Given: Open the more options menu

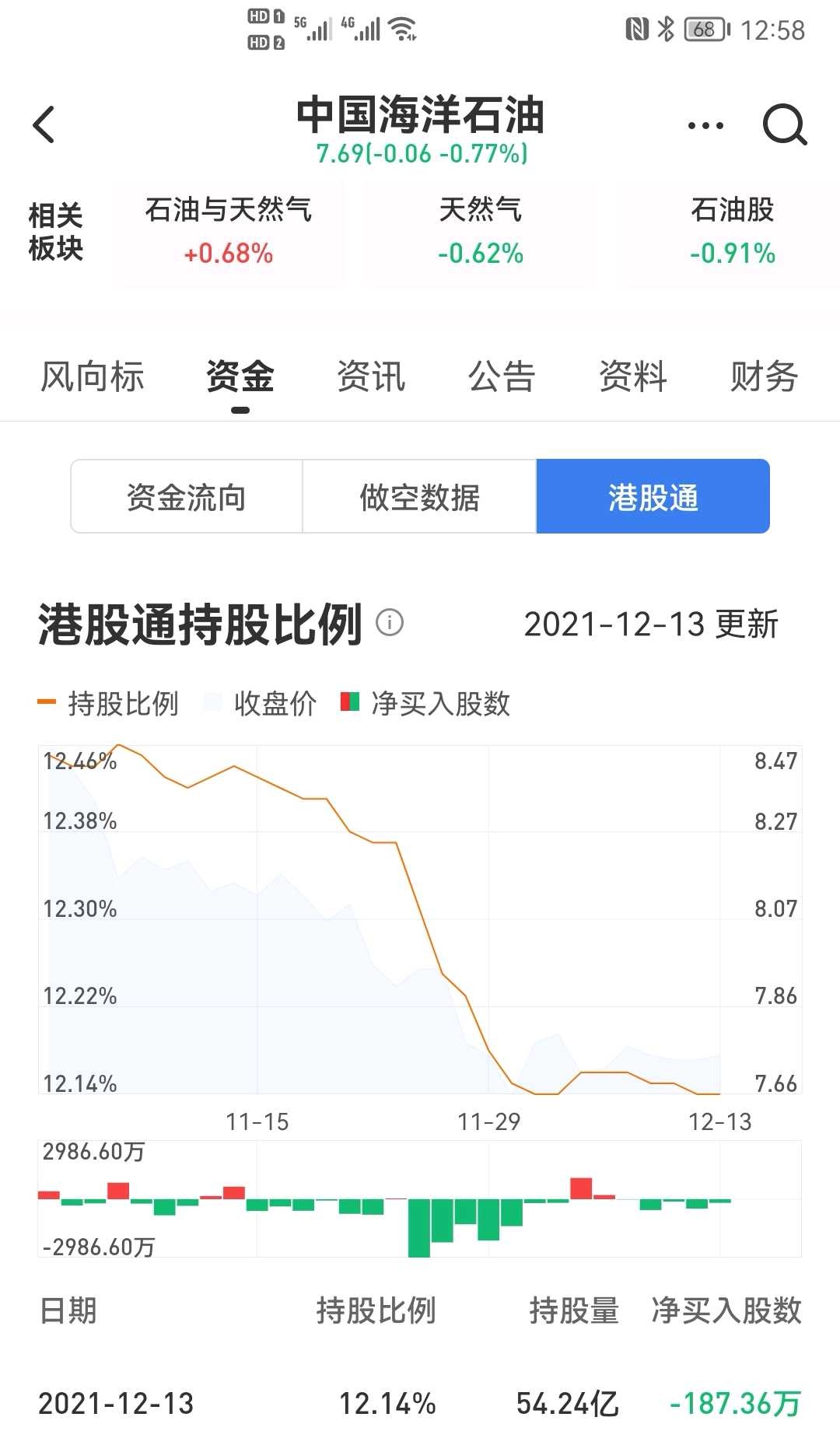Looking at the screenshot, I should tap(705, 124).
